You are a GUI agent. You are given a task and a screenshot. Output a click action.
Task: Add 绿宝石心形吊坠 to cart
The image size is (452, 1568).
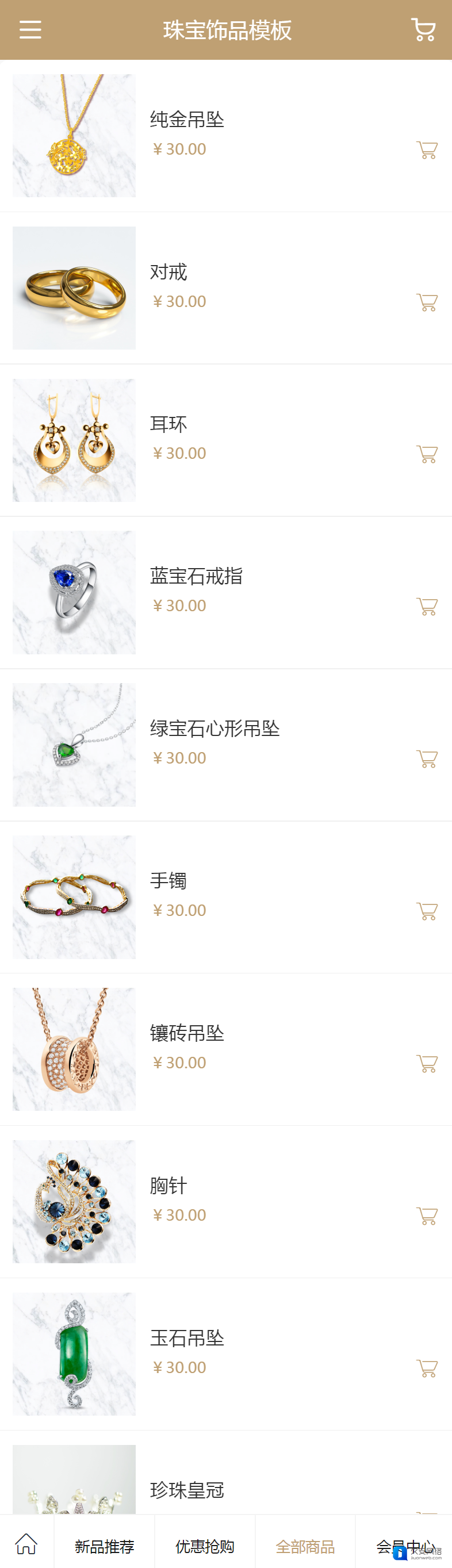pyautogui.click(x=427, y=758)
